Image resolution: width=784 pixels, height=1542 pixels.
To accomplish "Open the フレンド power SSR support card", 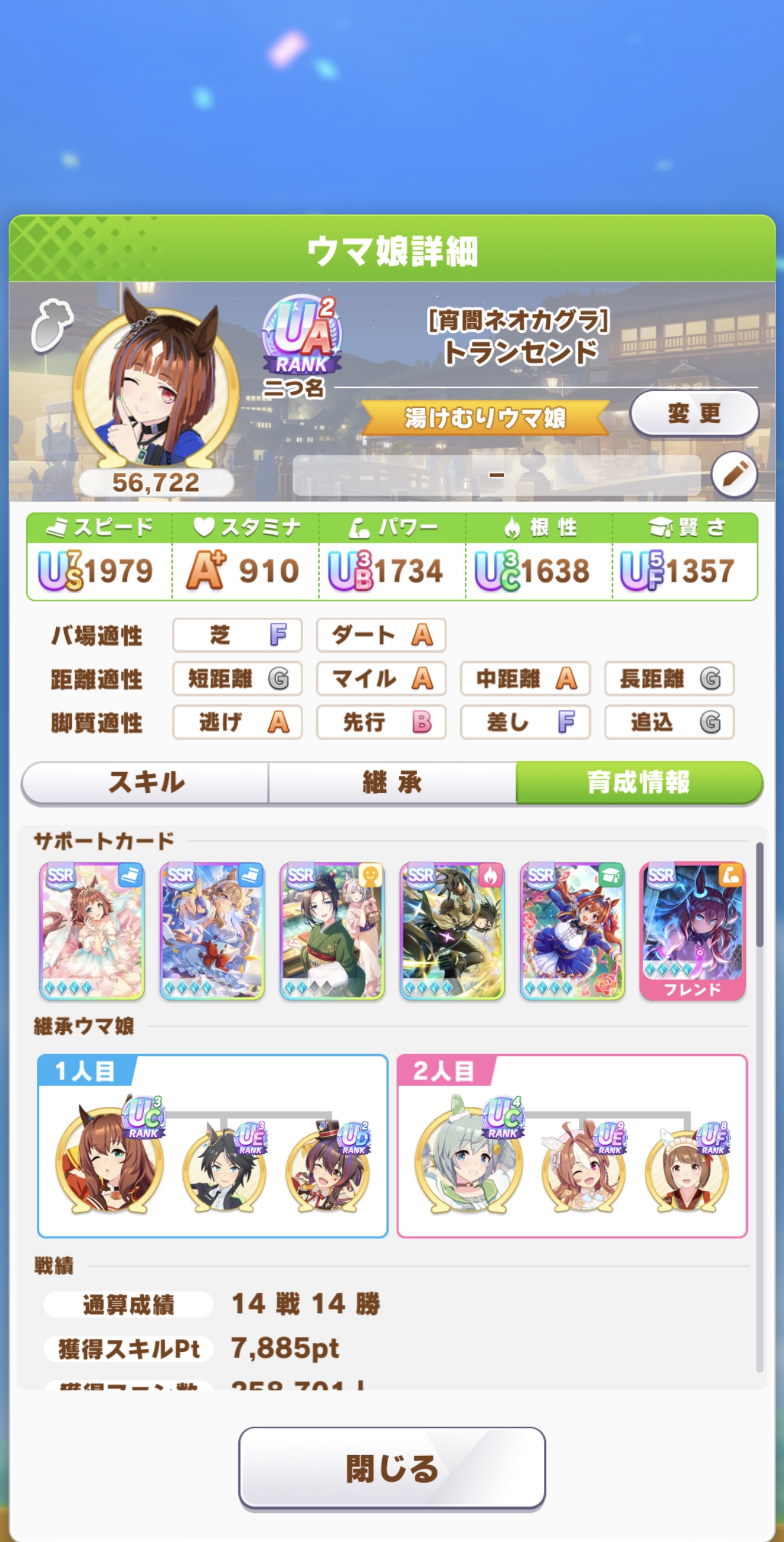I will click(692, 930).
